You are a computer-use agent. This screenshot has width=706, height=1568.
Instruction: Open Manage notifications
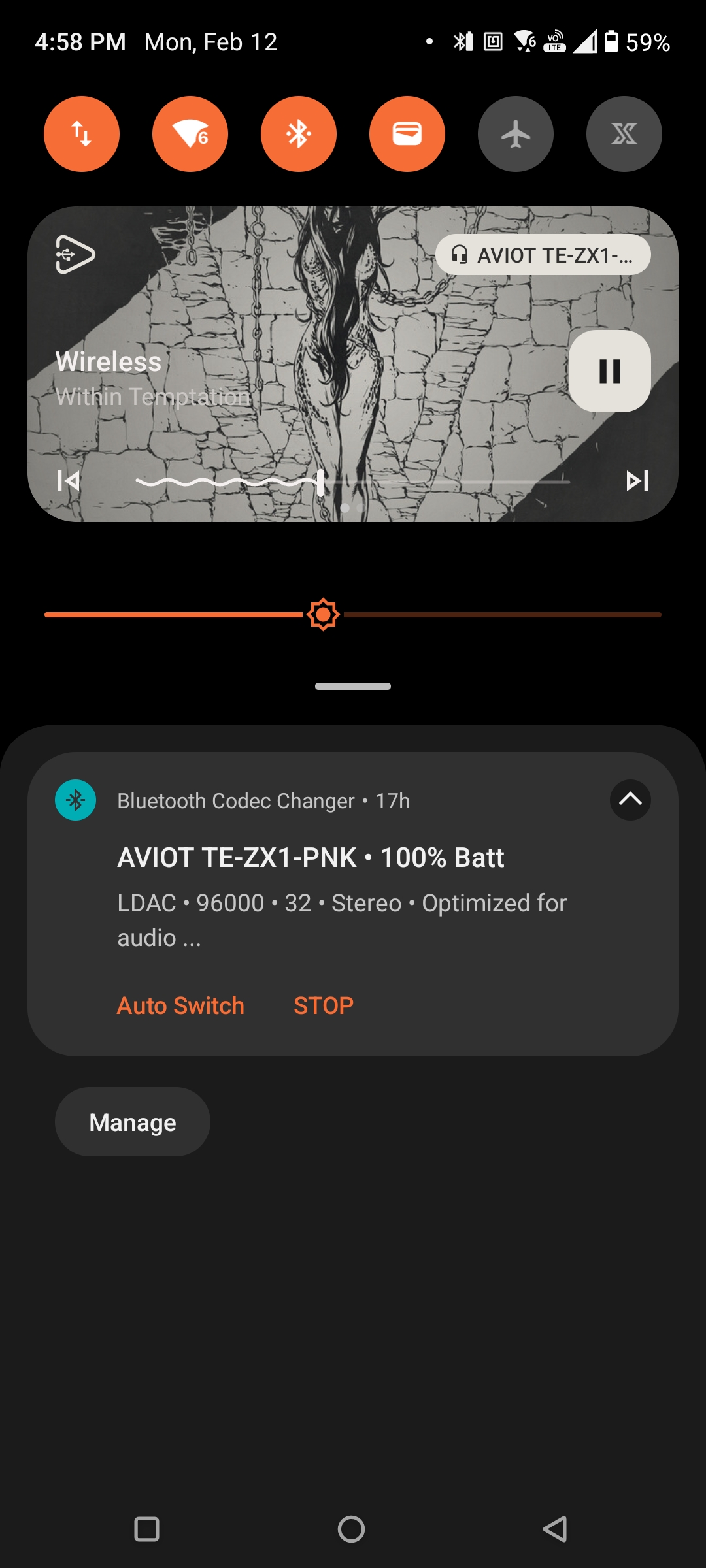click(x=133, y=1122)
